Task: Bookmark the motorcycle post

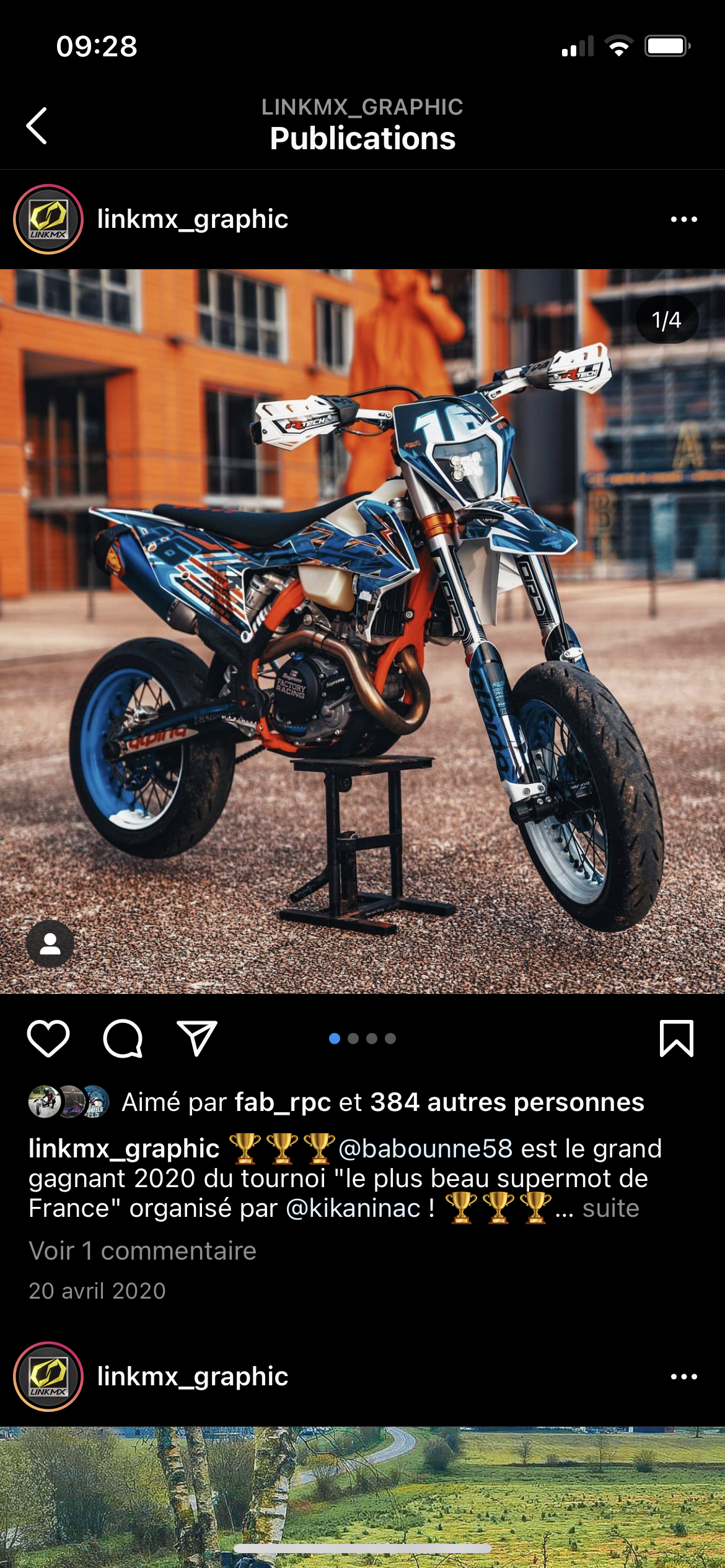Action: click(x=676, y=1039)
